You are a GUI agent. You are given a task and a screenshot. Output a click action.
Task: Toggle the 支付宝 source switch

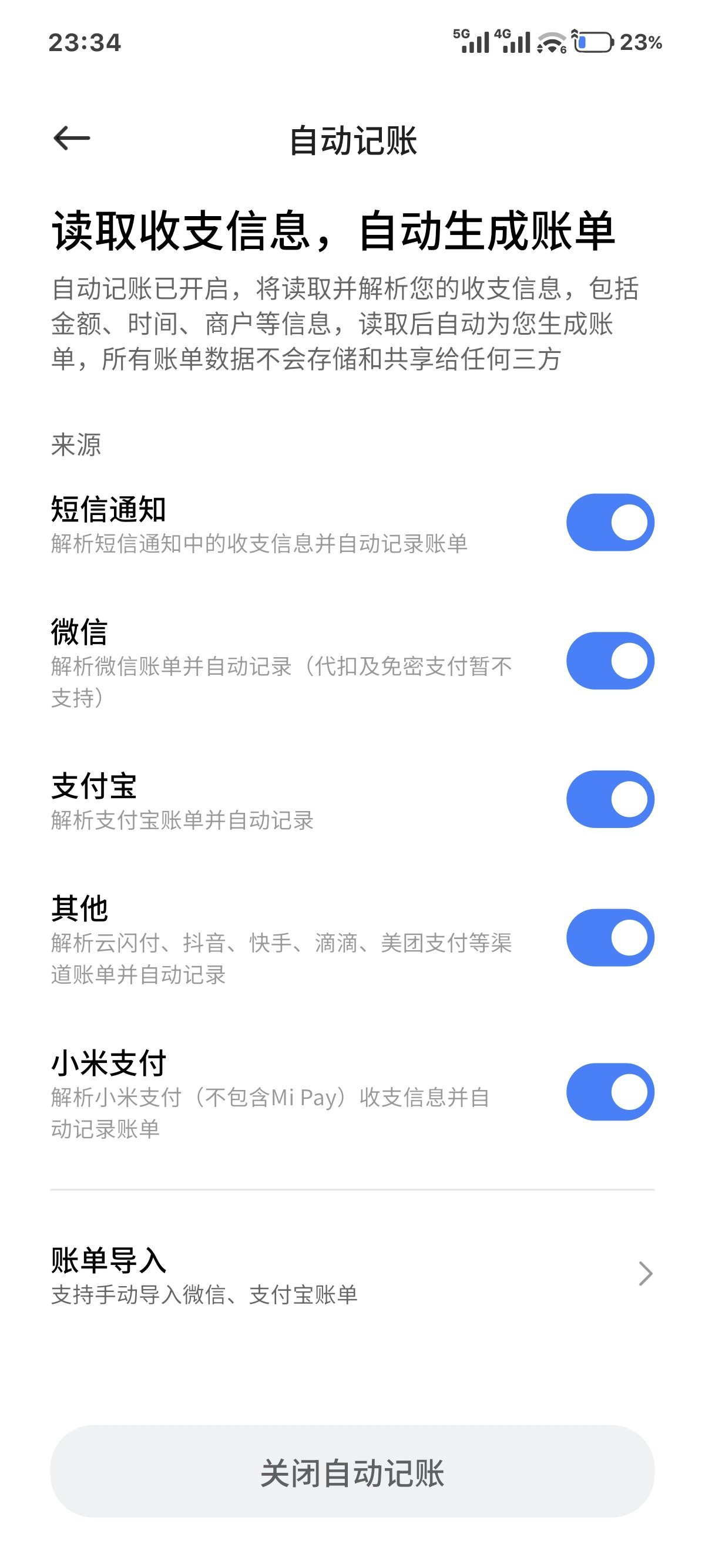pos(609,799)
